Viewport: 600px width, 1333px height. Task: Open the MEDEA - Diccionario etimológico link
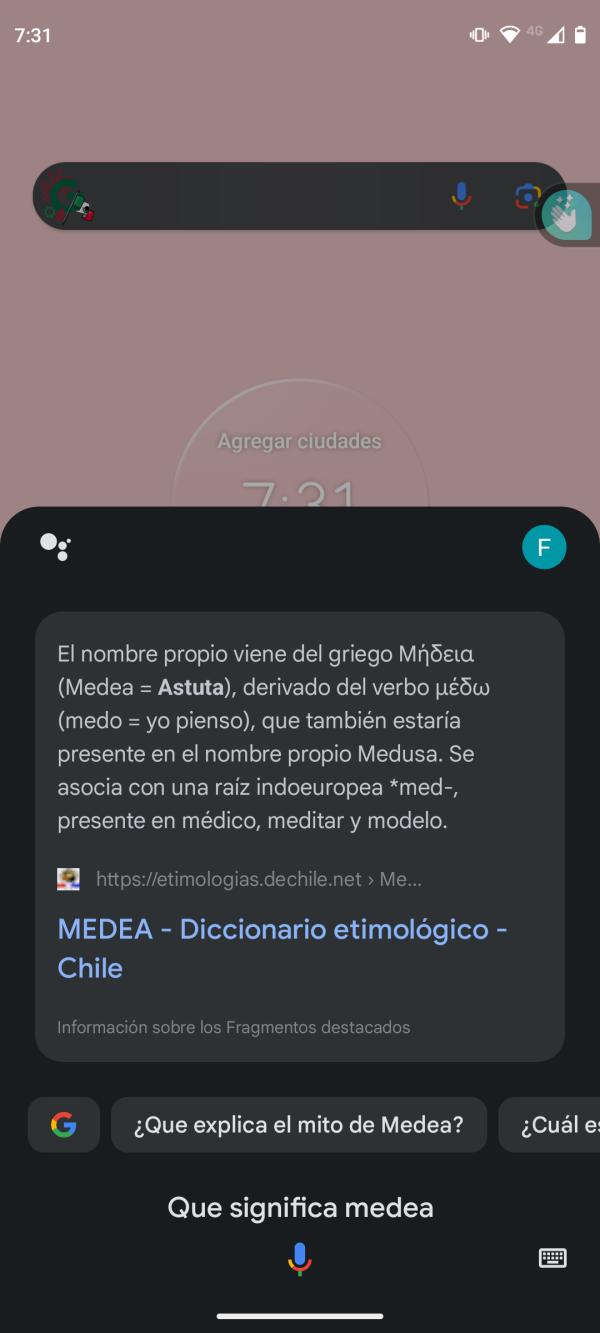tap(282, 948)
